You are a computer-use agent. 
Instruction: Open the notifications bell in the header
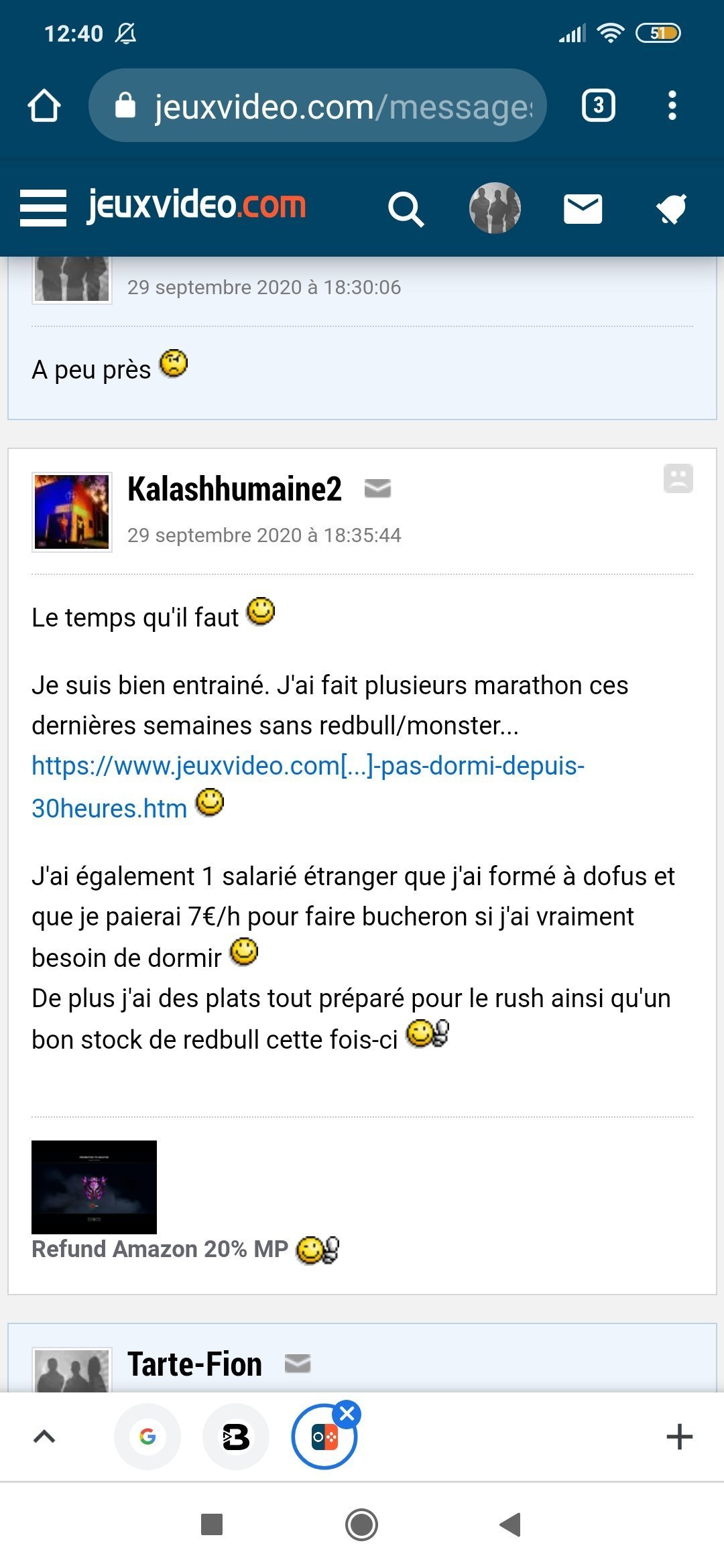coord(672,208)
